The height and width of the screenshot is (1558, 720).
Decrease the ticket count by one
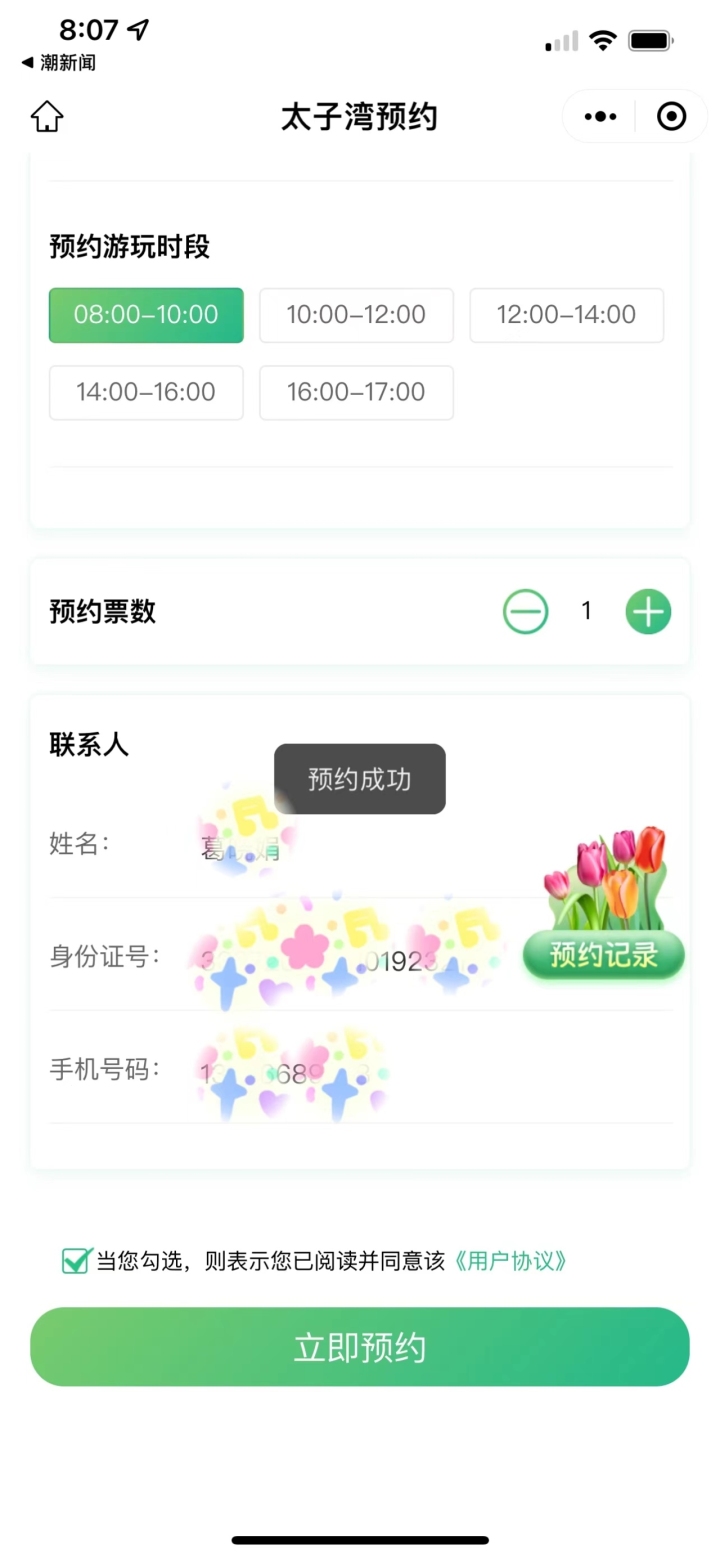point(525,611)
